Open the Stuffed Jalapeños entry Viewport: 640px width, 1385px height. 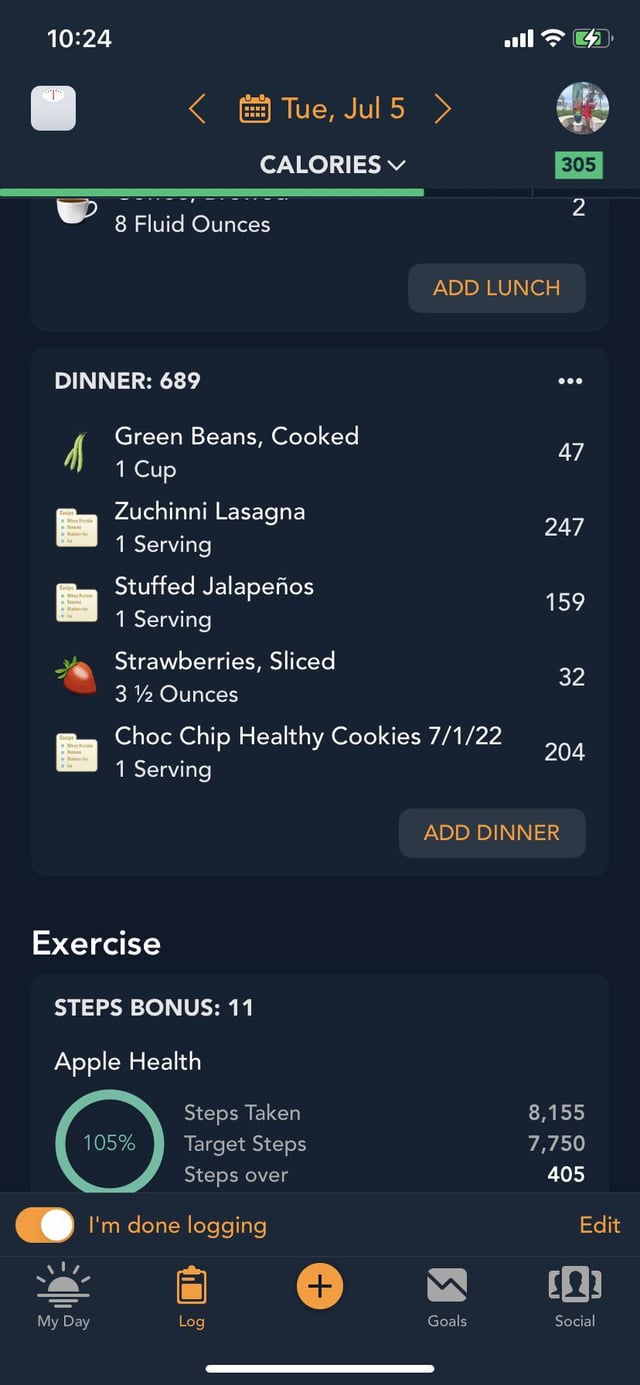click(x=300, y=602)
